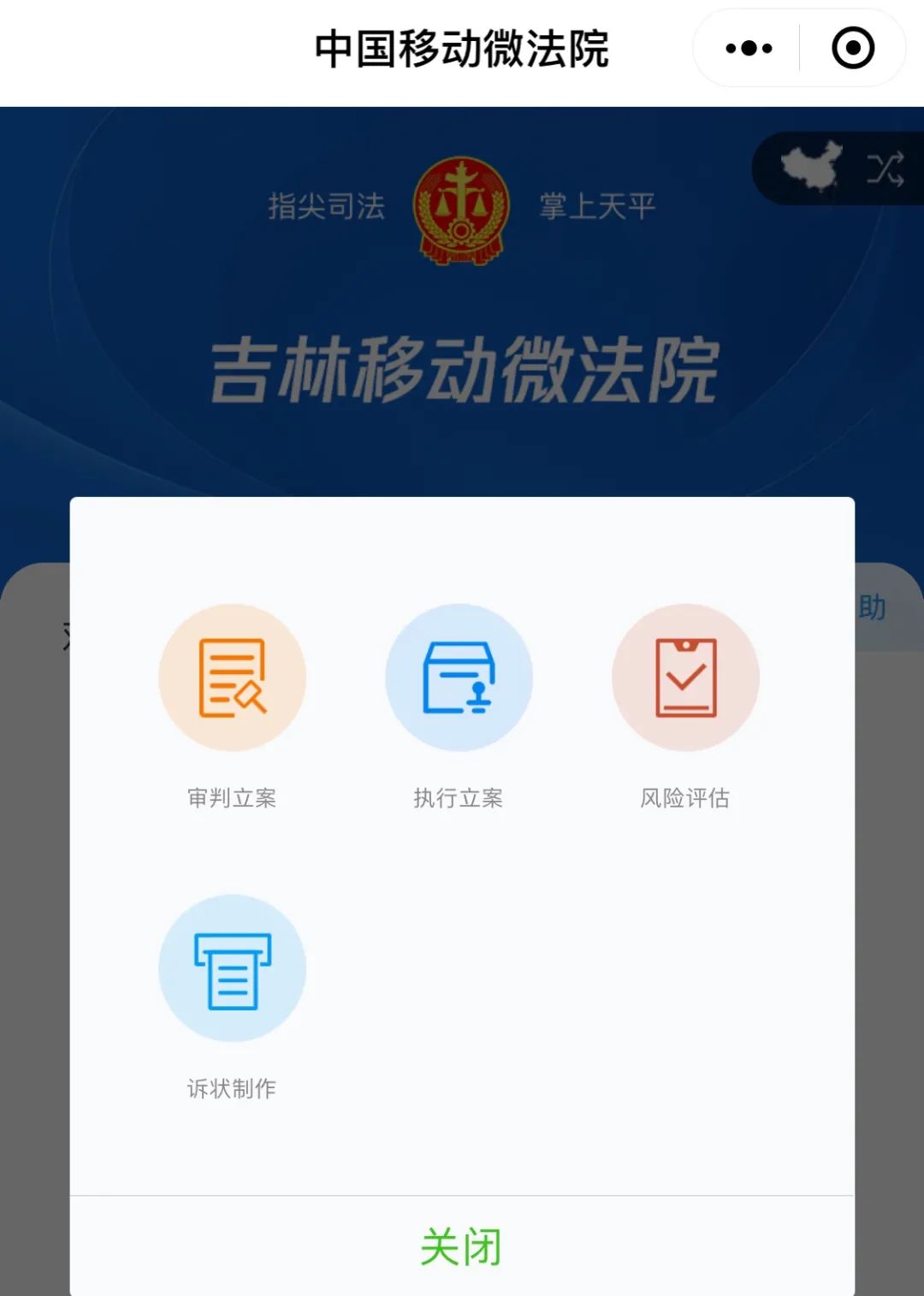Open 风险评估 risk assessment
The height and width of the screenshot is (1296, 924).
[685, 678]
